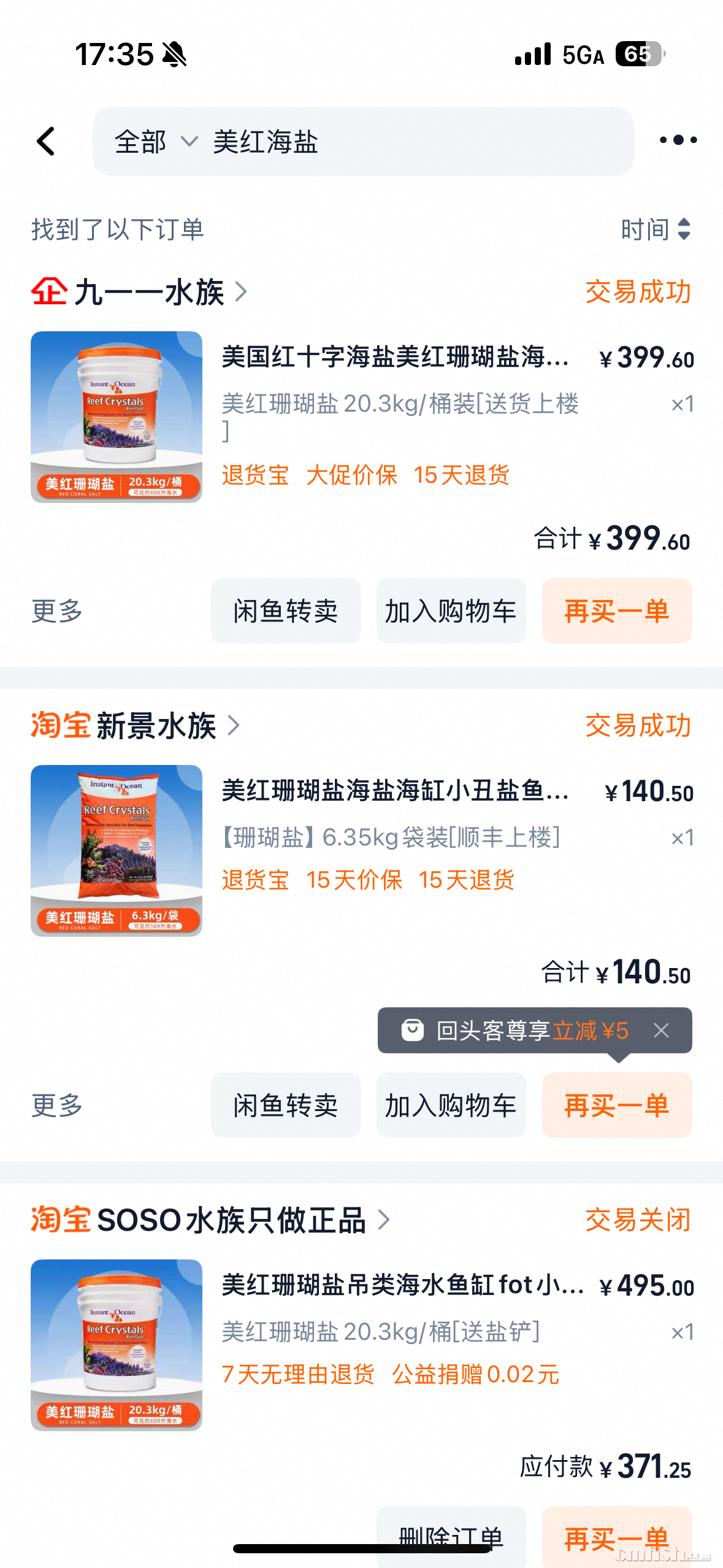723x1568 pixels.
Task: Open the three-dot overflow menu
Action: click(678, 140)
